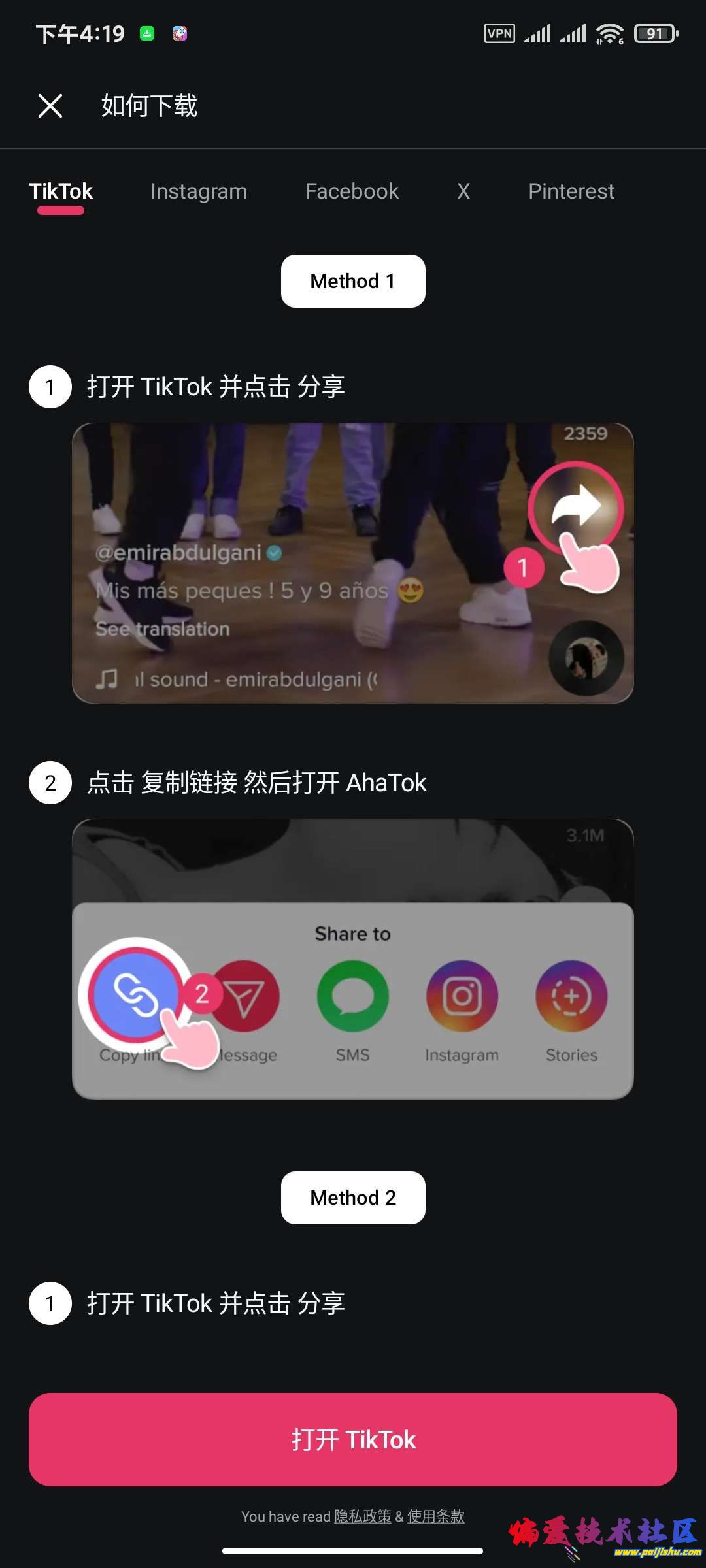Screen dimensions: 706x1568
Task: Open the X tab
Action: [x=463, y=191]
